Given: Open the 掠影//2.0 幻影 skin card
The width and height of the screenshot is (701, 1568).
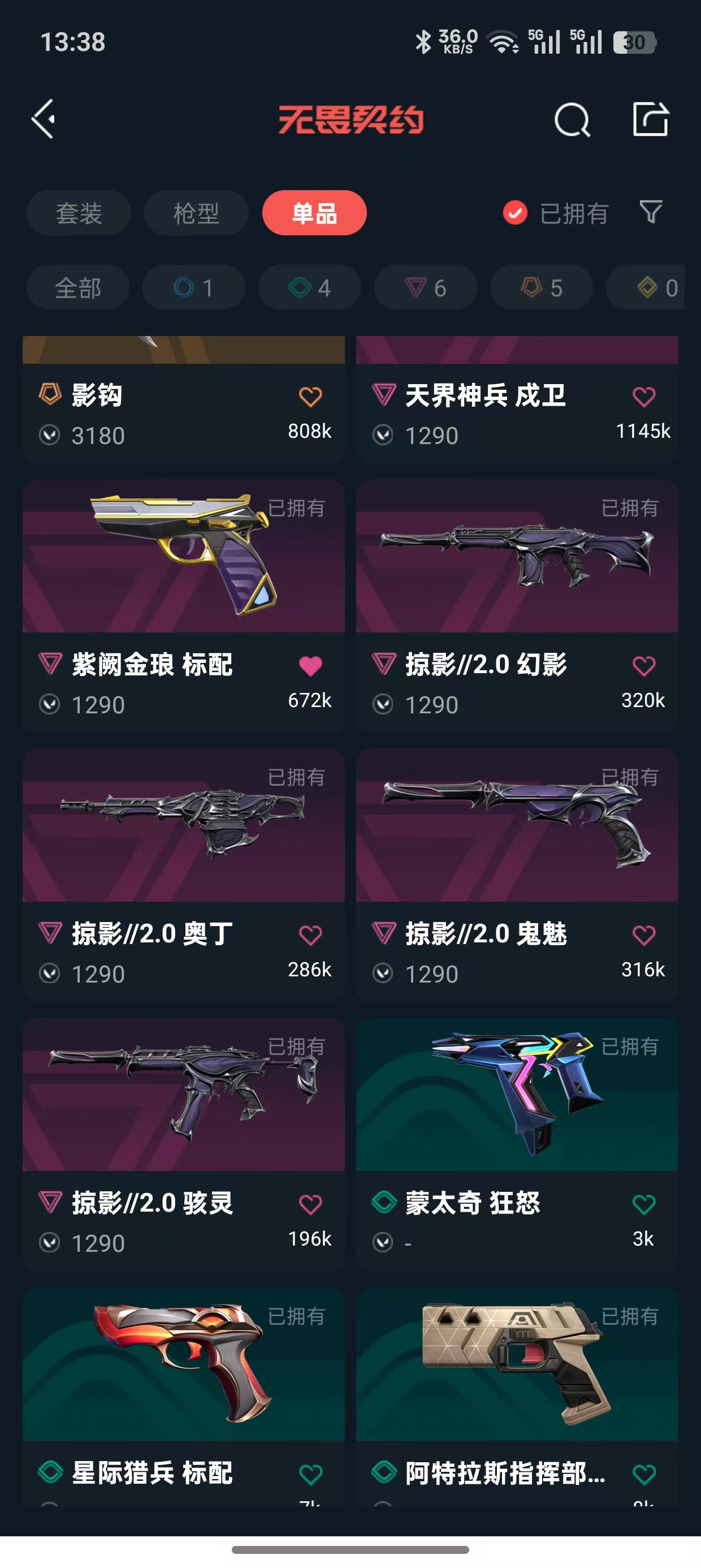Looking at the screenshot, I should pos(517,606).
